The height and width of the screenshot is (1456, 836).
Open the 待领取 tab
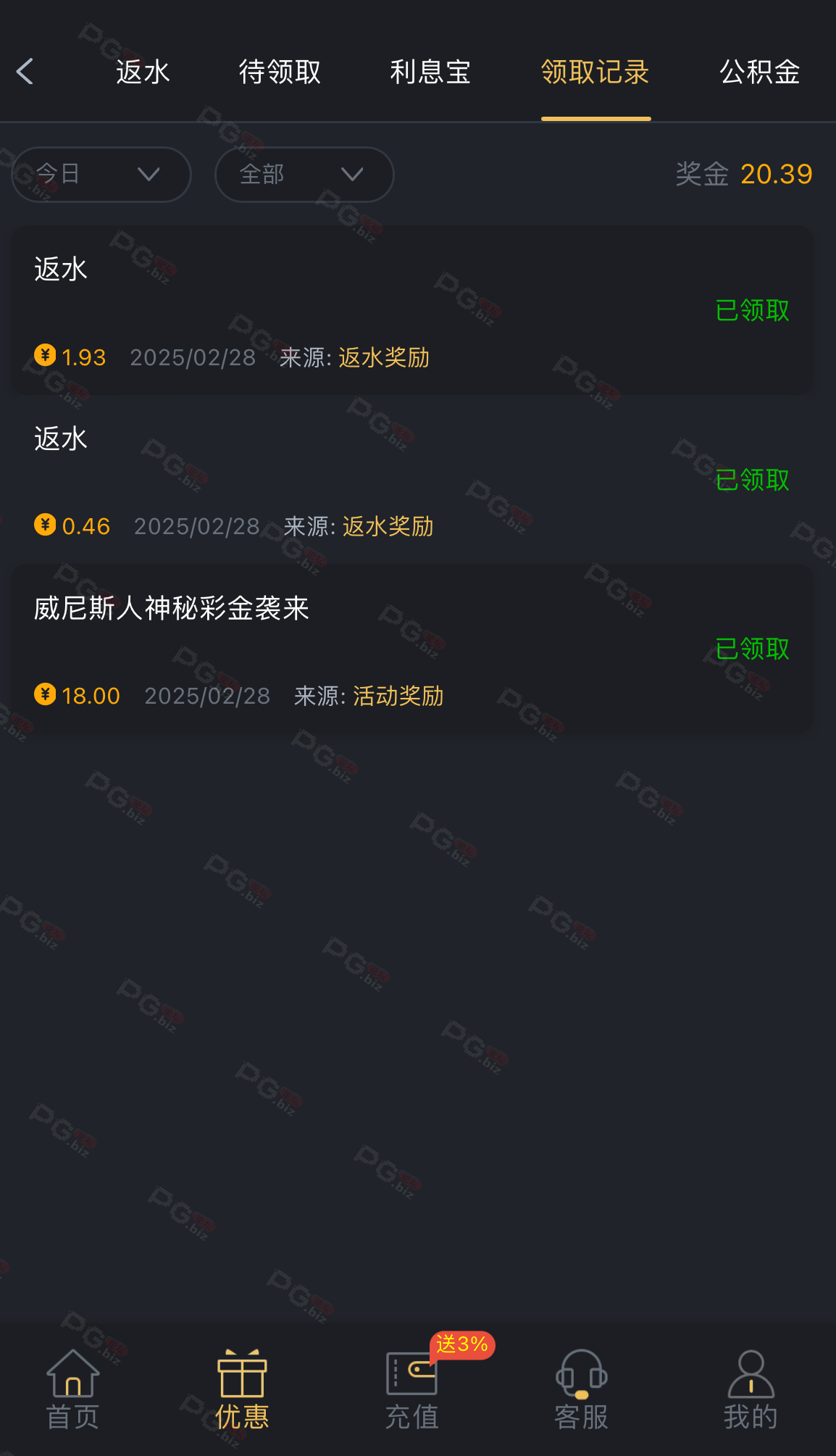280,72
